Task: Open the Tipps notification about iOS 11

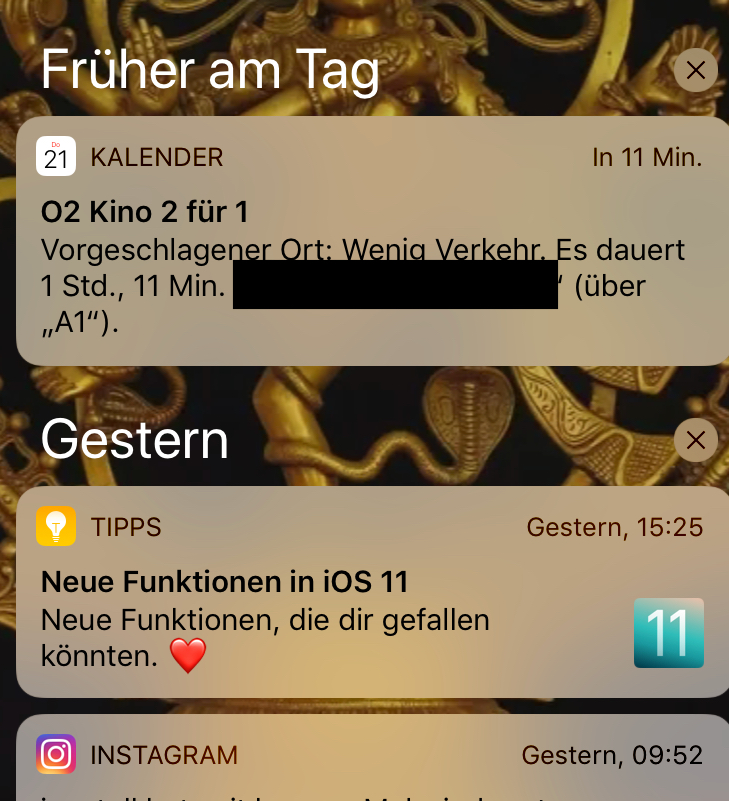Action: pos(370,592)
